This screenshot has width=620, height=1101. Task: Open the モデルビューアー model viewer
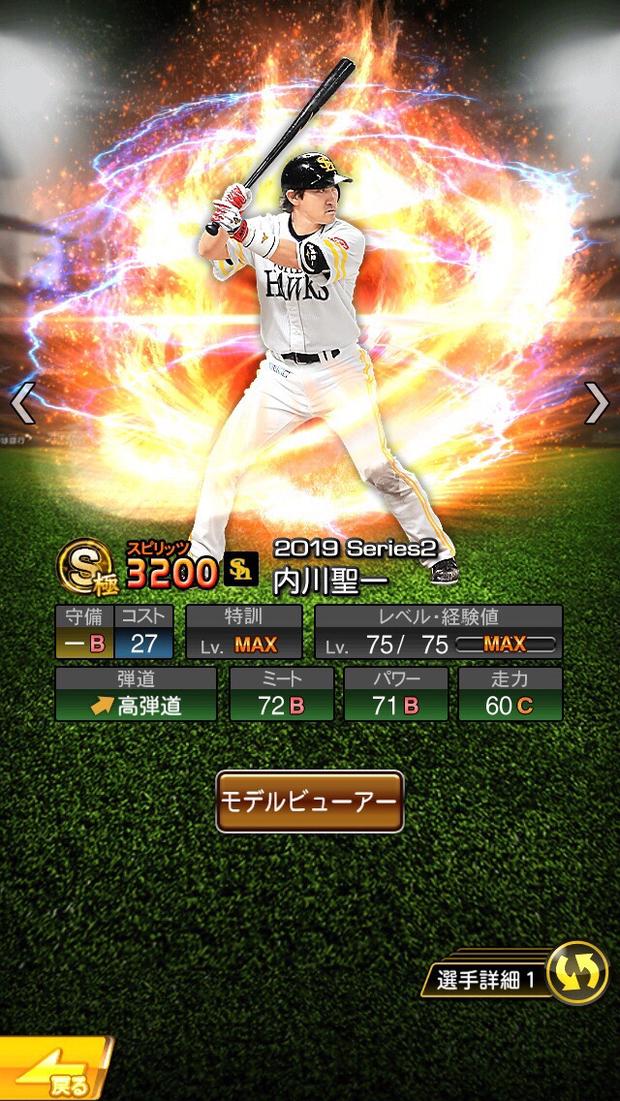pyautogui.click(x=310, y=802)
